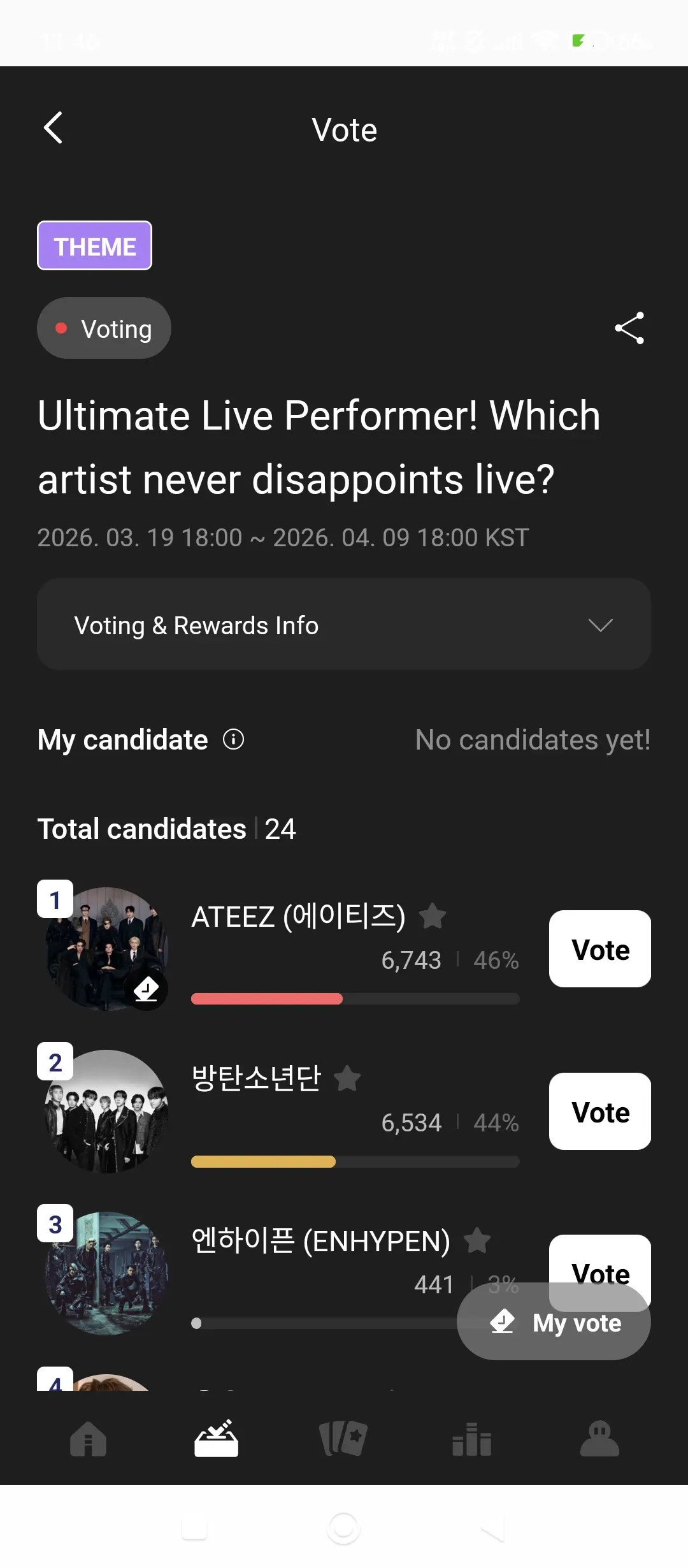Tap the My vote floating button
Image resolution: width=688 pixels, height=1568 pixels.
click(x=554, y=1323)
